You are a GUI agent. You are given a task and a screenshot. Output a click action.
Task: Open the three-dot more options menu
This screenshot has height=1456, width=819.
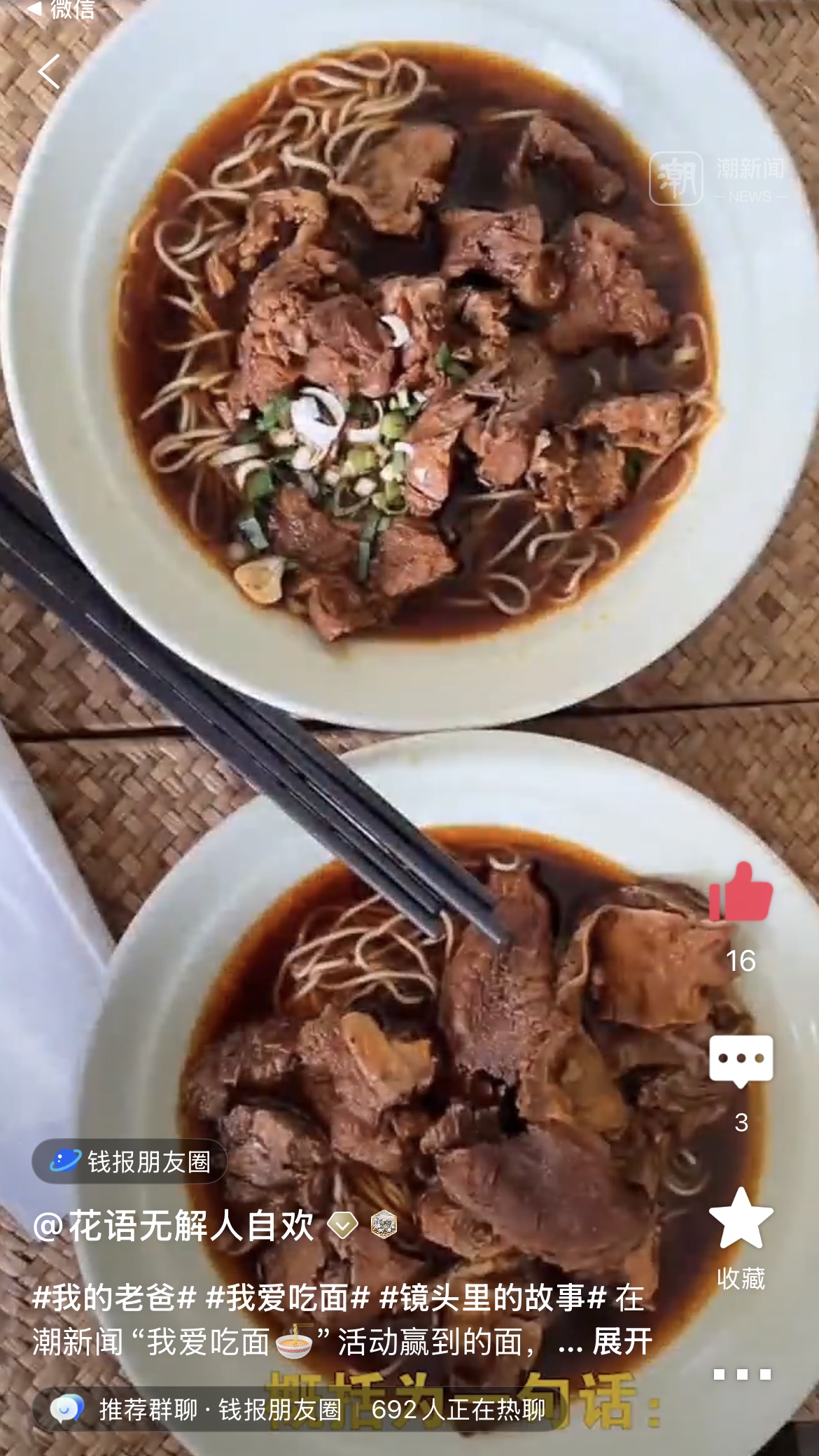pyautogui.click(x=742, y=1374)
